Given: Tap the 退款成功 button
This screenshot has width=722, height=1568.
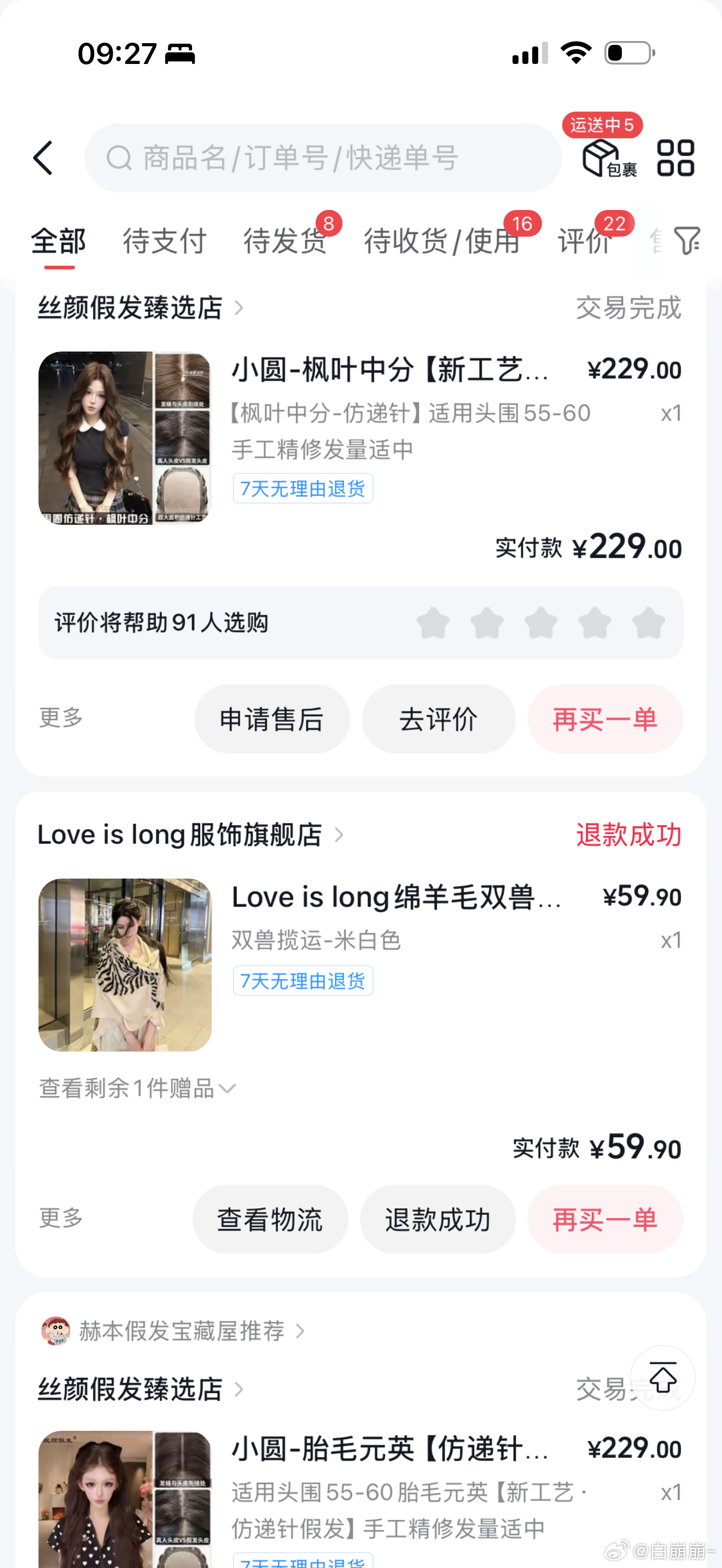Looking at the screenshot, I should pos(438,1219).
